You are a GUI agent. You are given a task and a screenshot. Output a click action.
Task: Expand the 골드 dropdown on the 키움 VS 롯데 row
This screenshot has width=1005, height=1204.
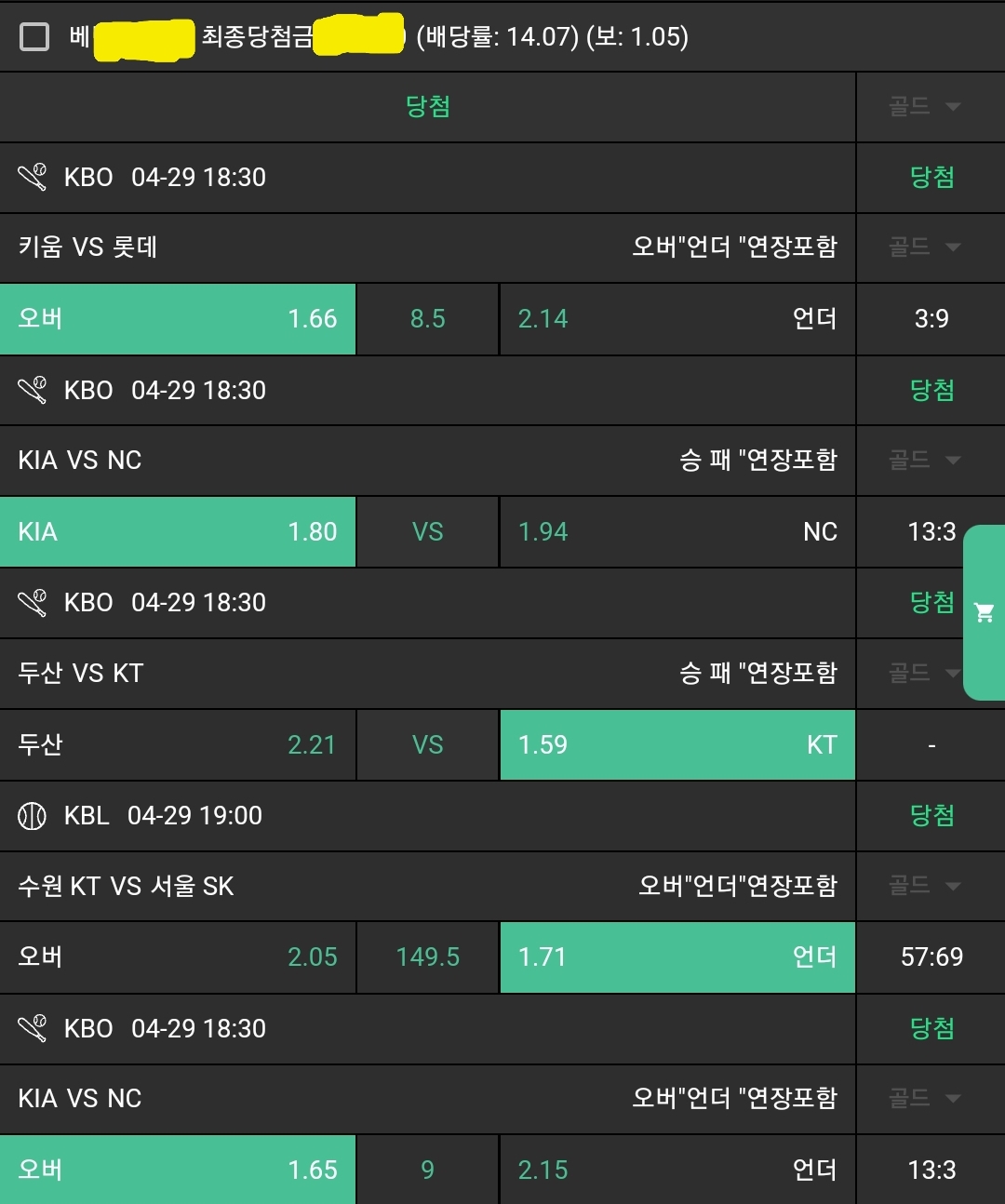(924, 247)
